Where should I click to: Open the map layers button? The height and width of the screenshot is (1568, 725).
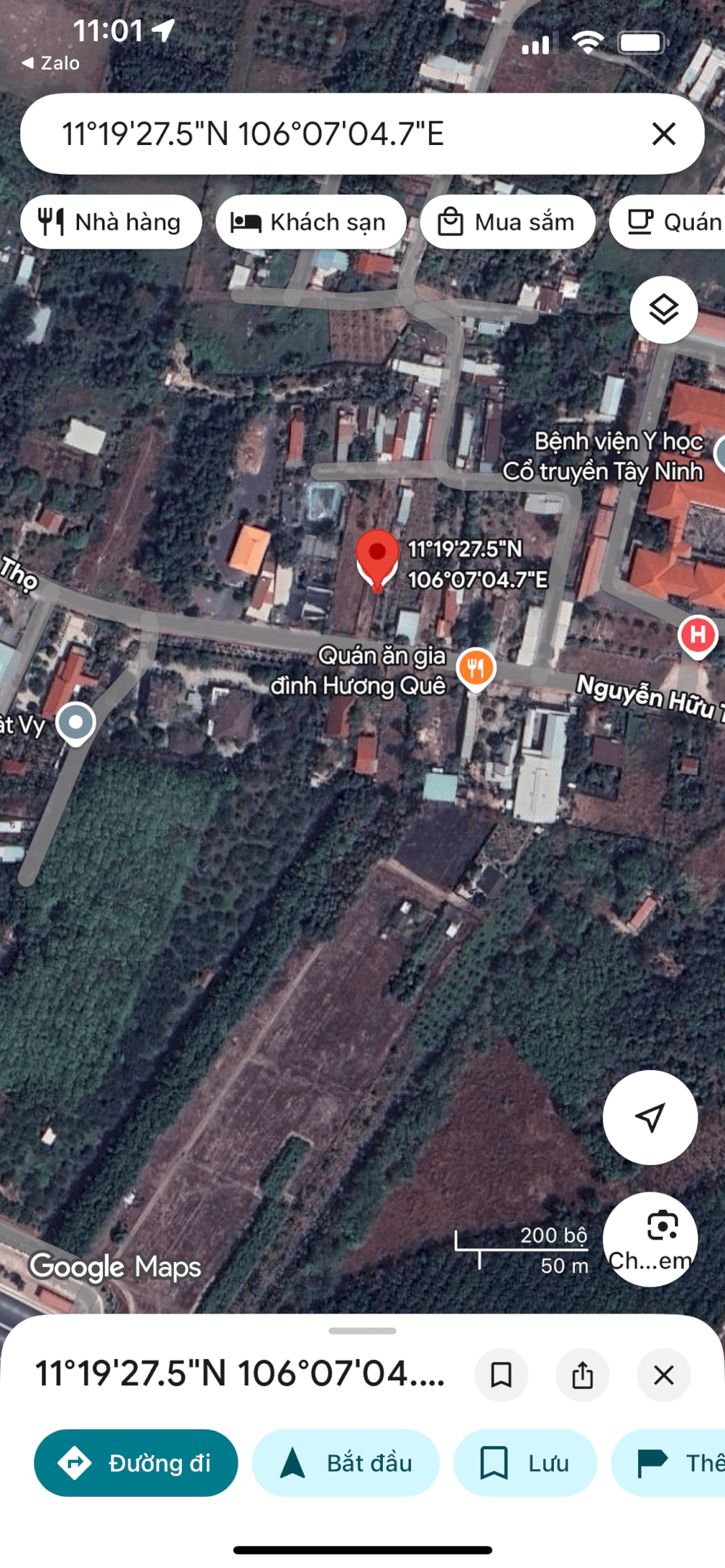point(663,310)
